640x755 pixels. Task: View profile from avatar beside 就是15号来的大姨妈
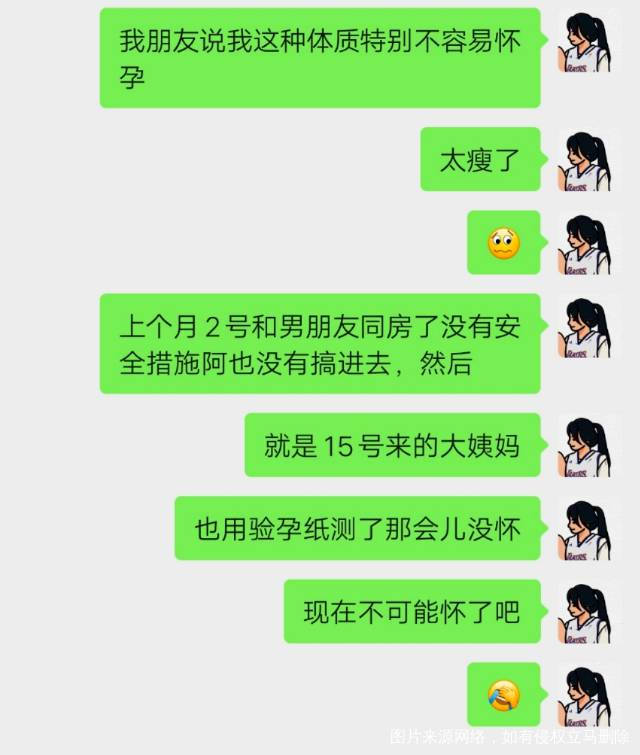click(x=587, y=446)
